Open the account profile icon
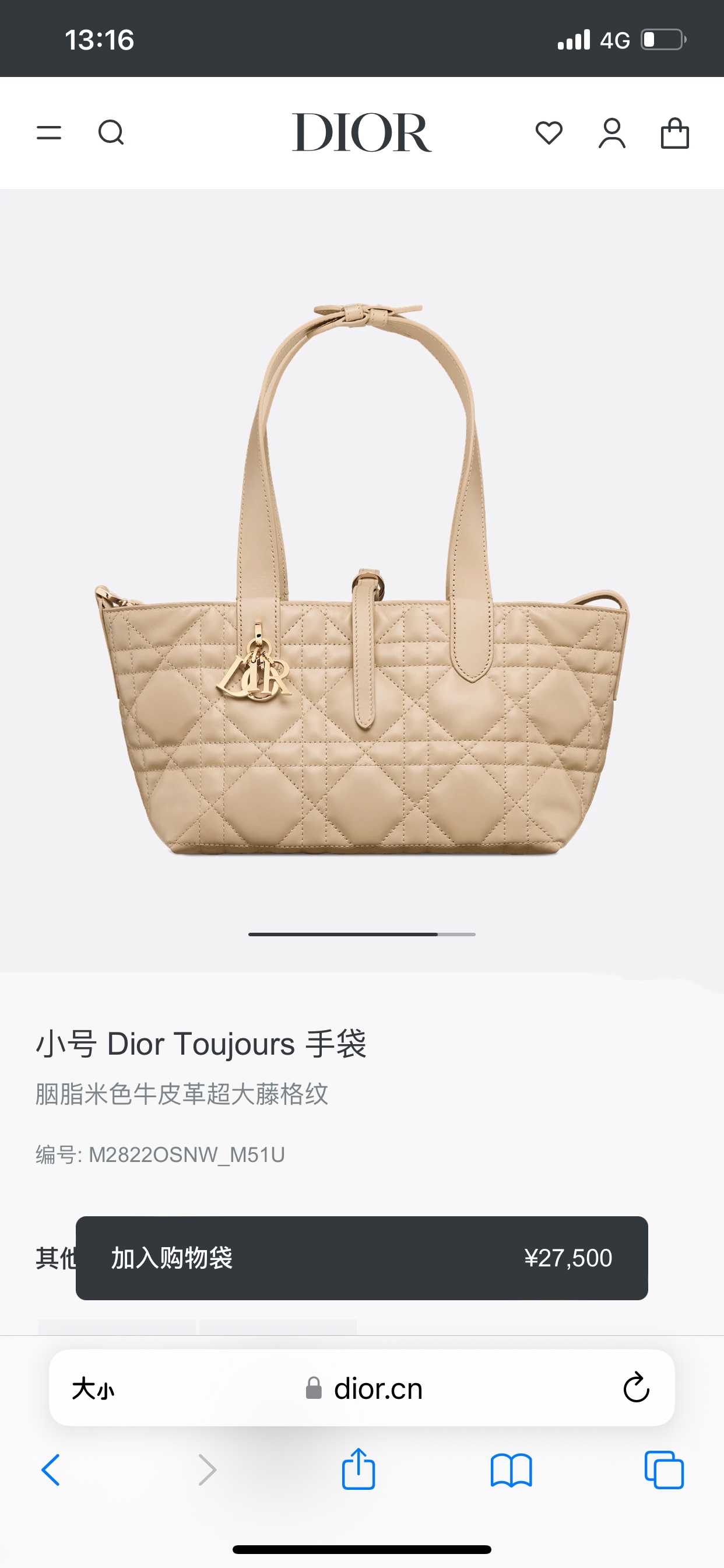Viewport: 724px width, 1568px height. click(x=612, y=134)
